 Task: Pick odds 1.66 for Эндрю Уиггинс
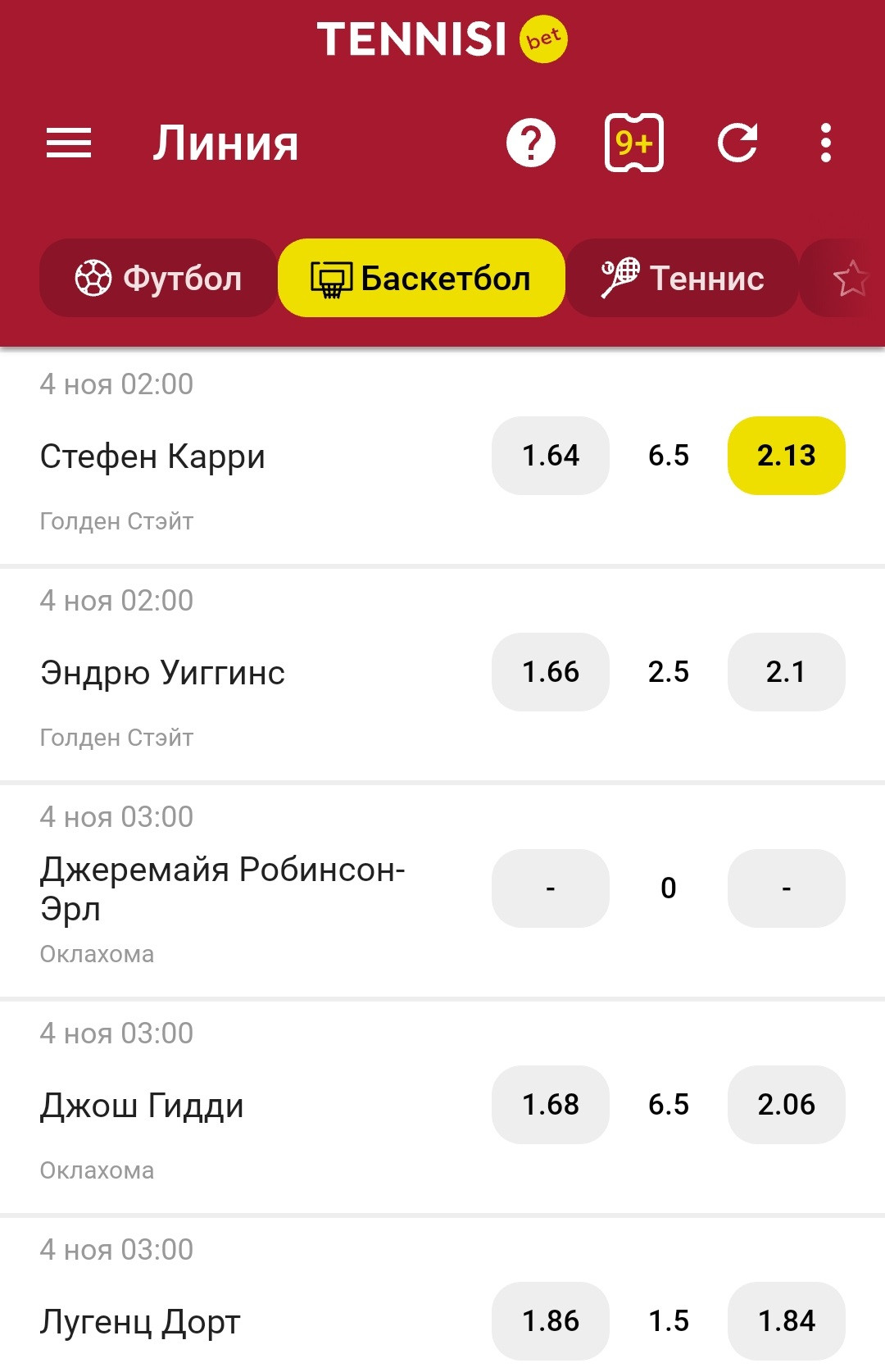[551, 672]
